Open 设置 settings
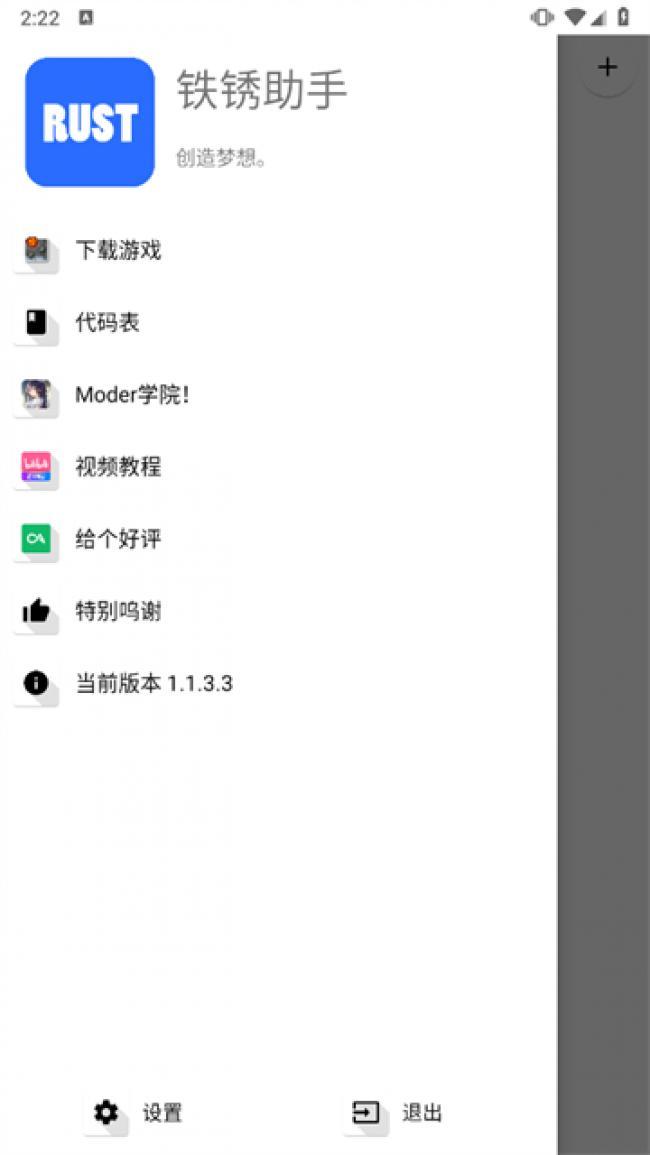This screenshot has width=650, height=1155. pyautogui.click(x=139, y=1113)
